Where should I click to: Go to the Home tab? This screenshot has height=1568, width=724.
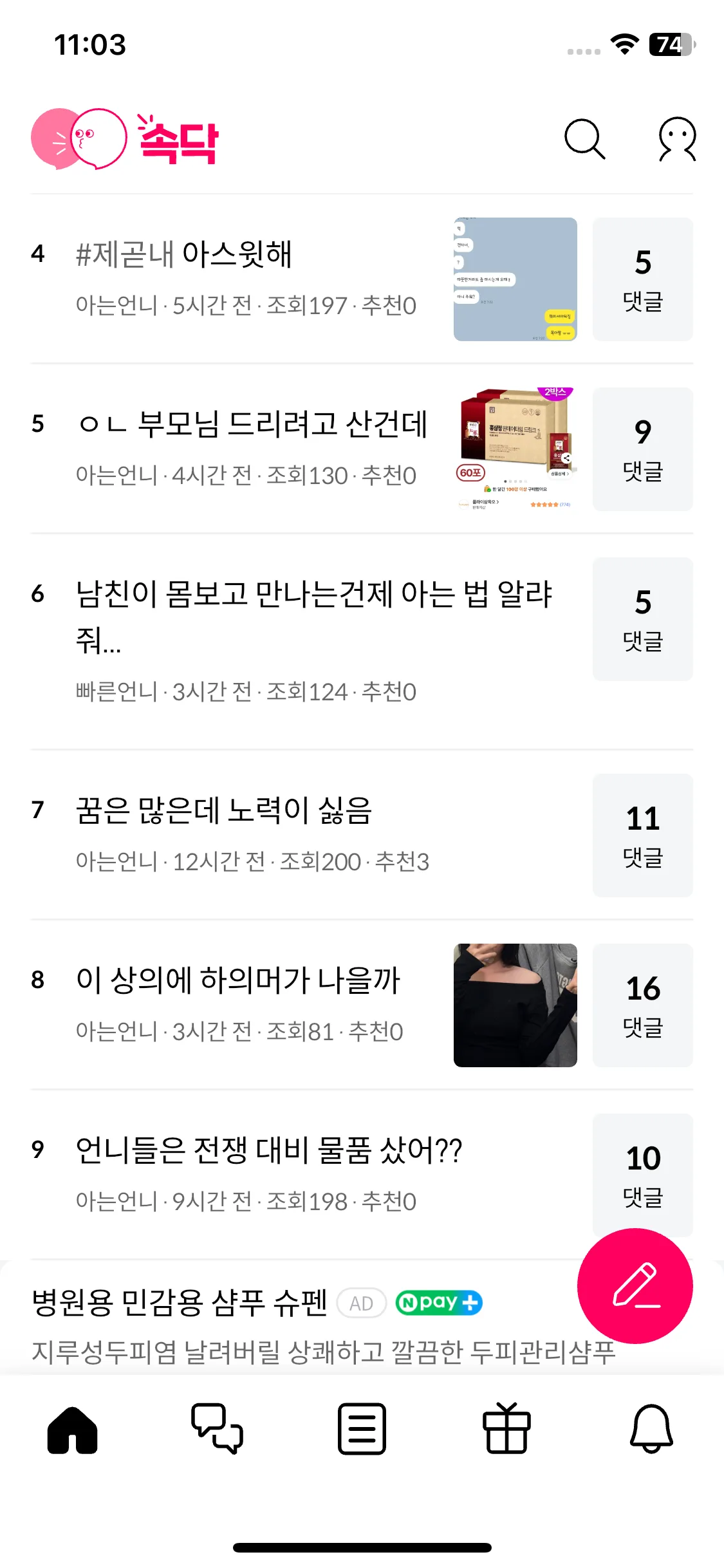(x=72, y=1429)
